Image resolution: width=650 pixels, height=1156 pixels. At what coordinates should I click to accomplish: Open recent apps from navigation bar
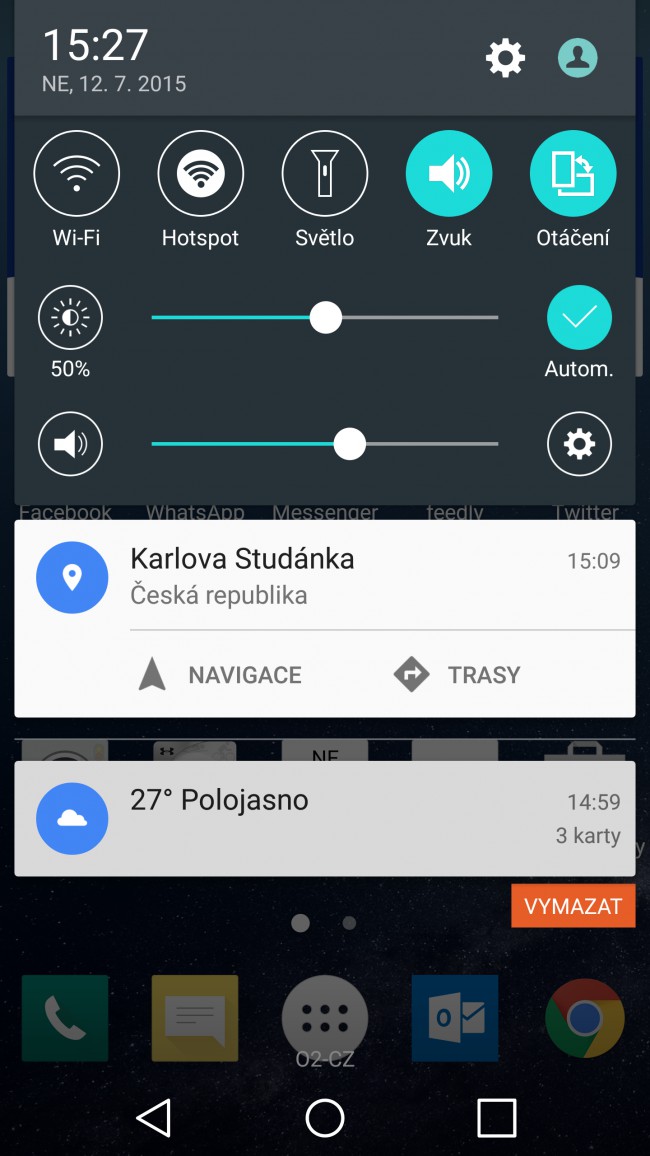496,1118
